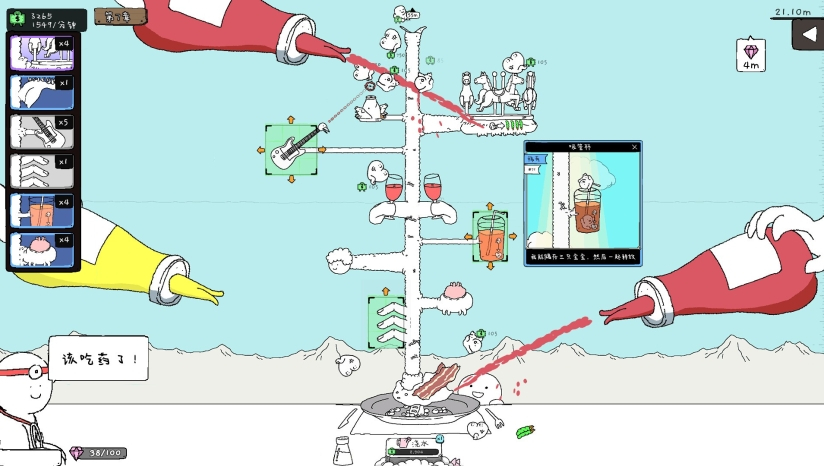This screenshot has width=824, height=466.
Task: Close the drink info popup
Action: point(633,147)
